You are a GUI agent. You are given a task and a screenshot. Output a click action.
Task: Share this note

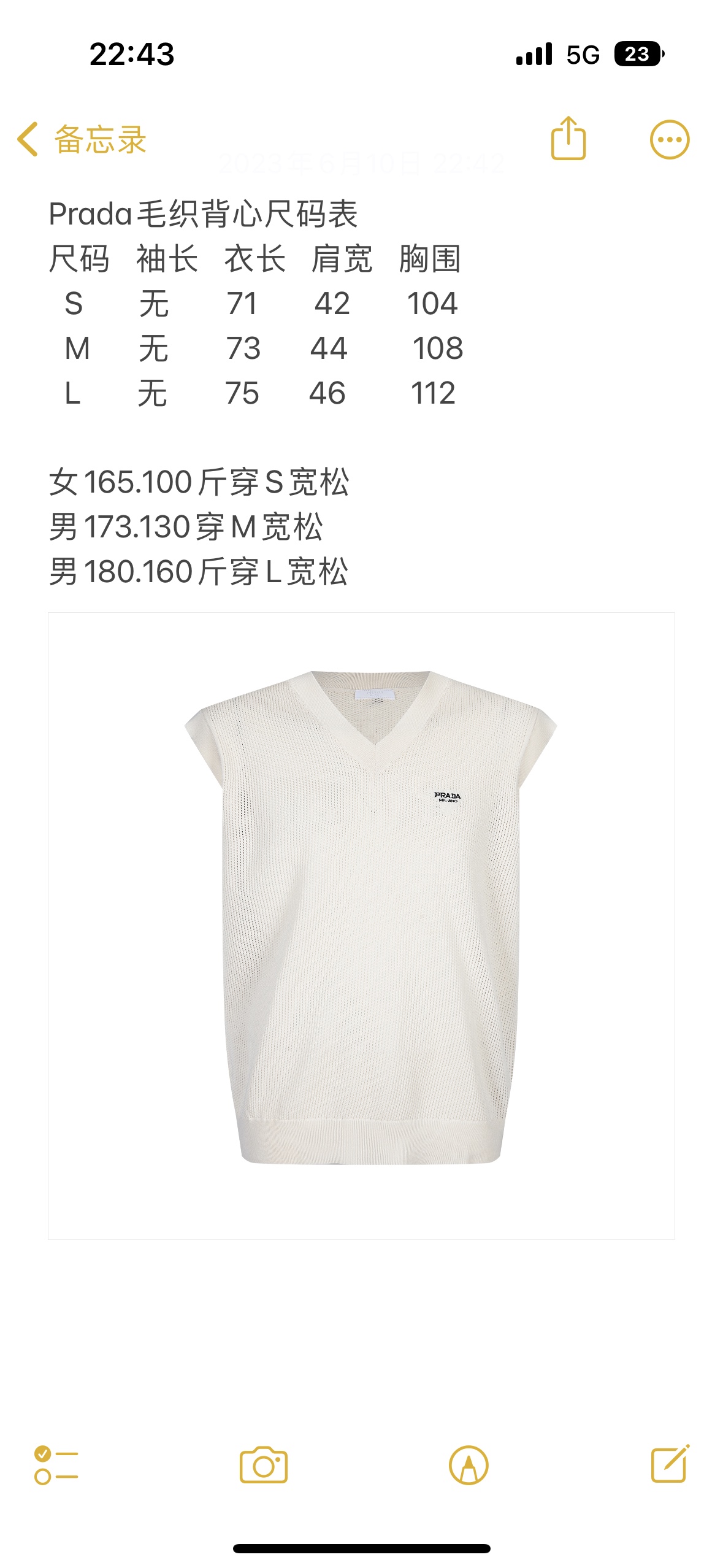(x=568, y=139)
